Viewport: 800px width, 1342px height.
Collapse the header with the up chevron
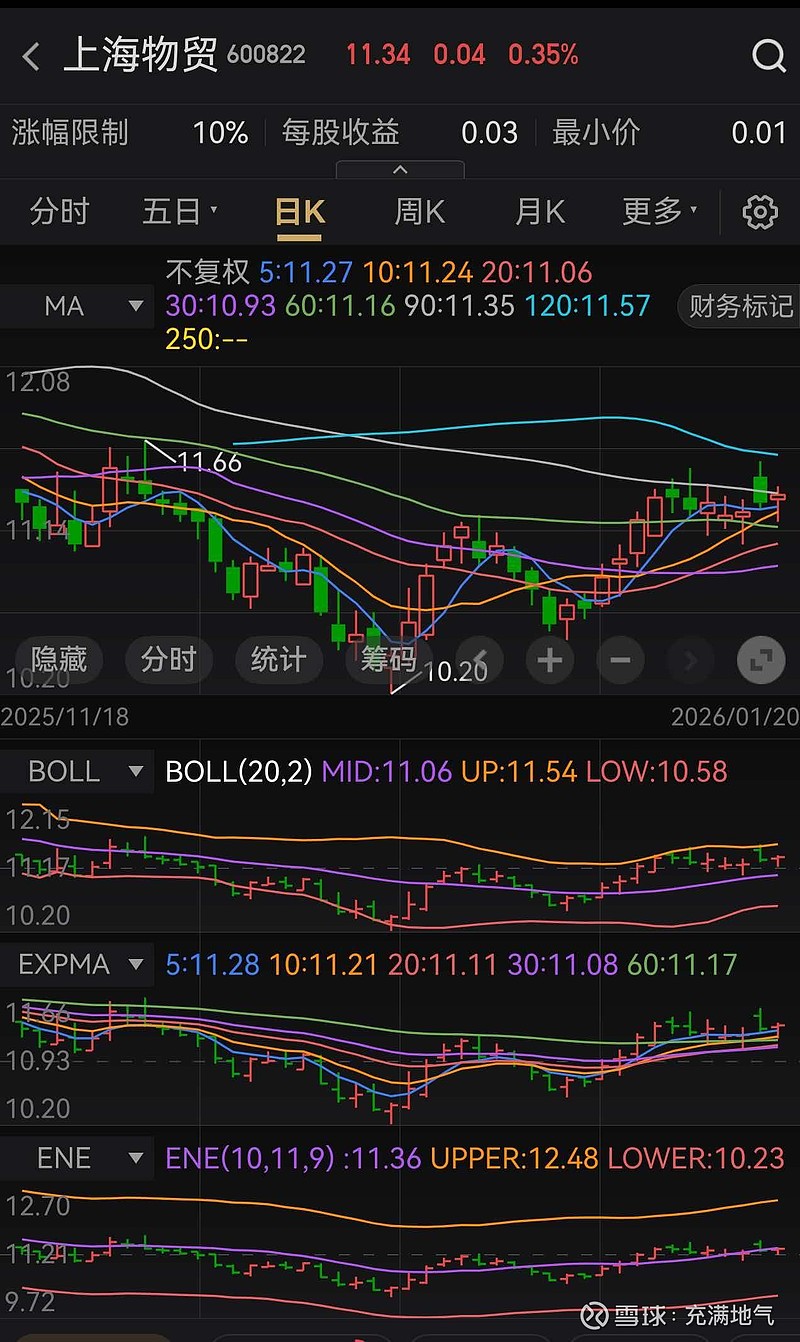[400, 168]
